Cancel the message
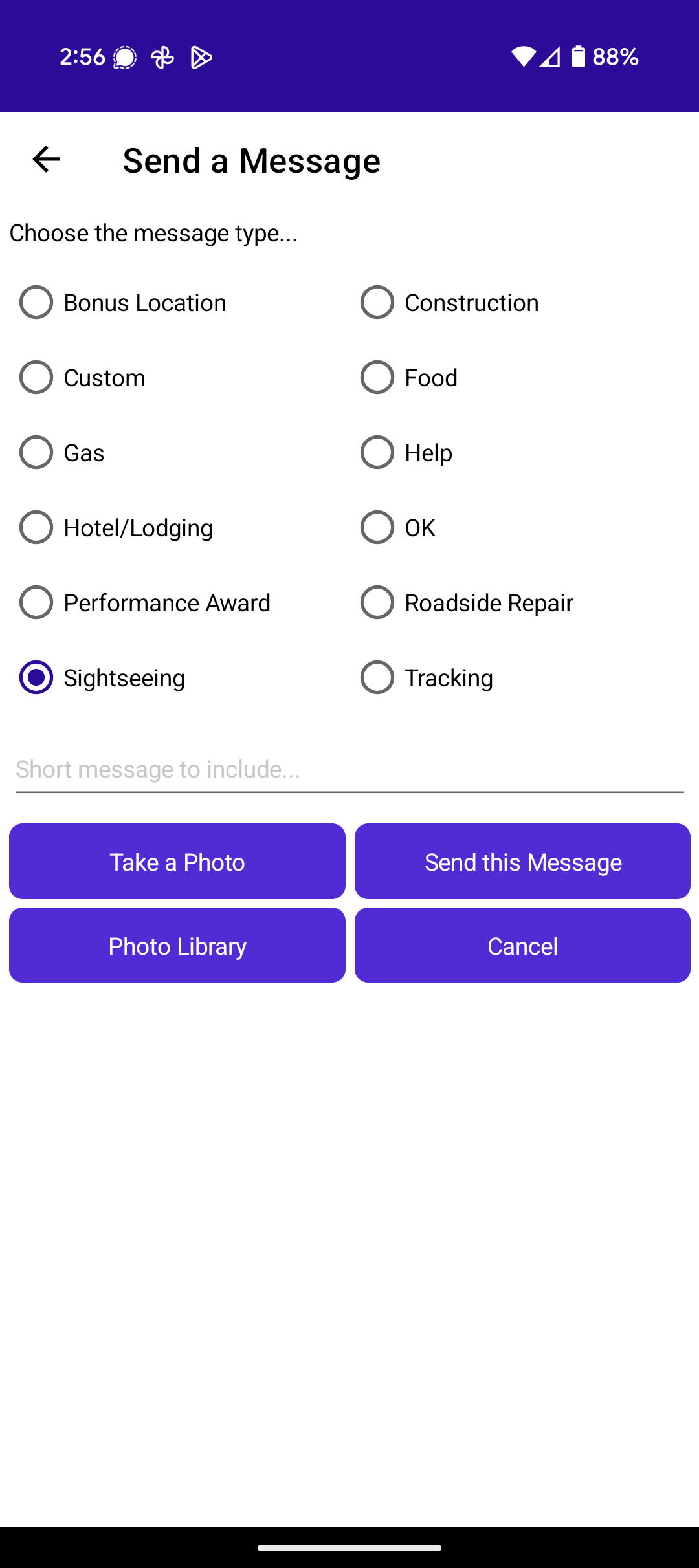699x1568 pixels. tap(522, 946)
